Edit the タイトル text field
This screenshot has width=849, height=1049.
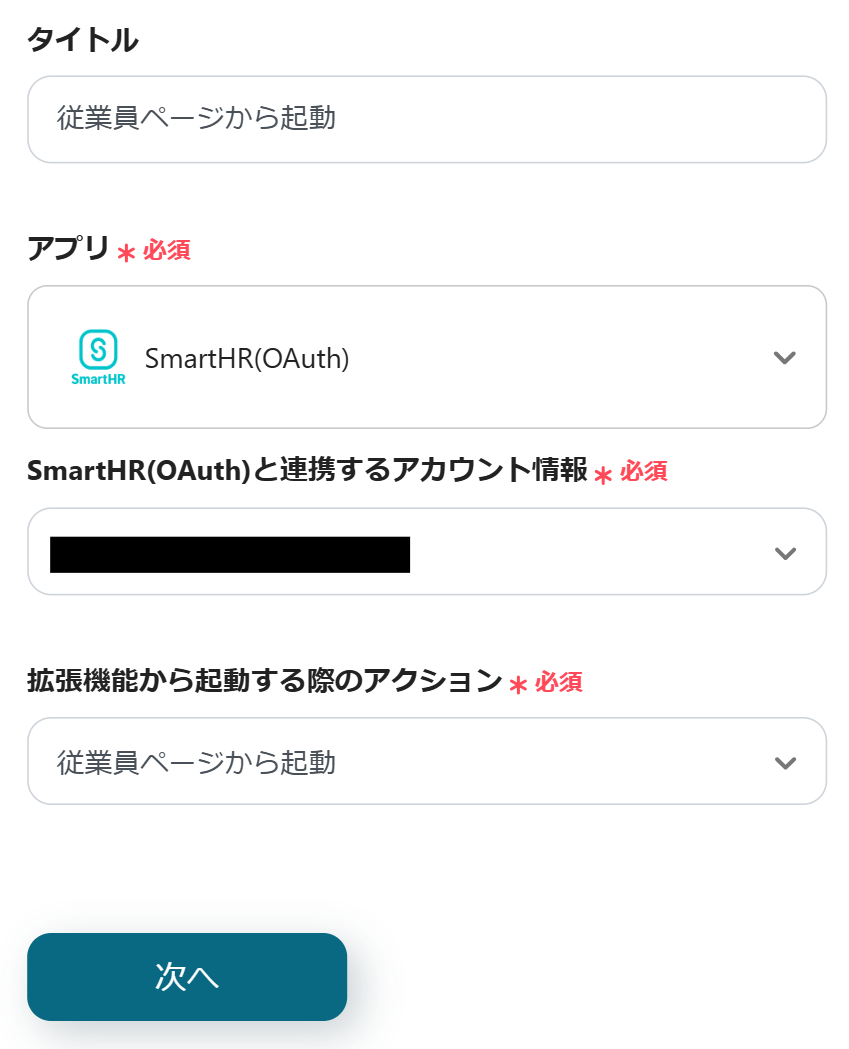pos(426,119)
